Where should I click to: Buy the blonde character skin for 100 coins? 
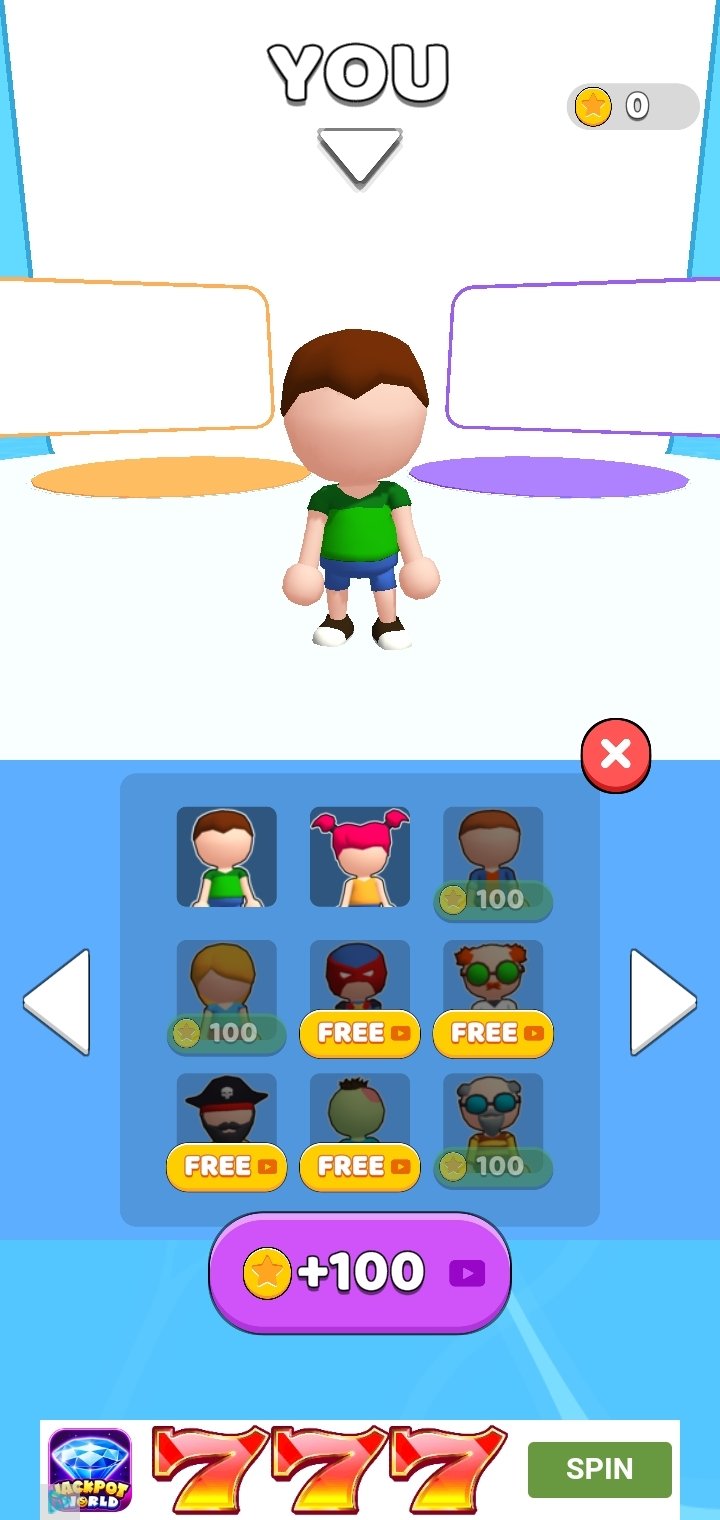pyautogui.click(x=227, y=1032)
